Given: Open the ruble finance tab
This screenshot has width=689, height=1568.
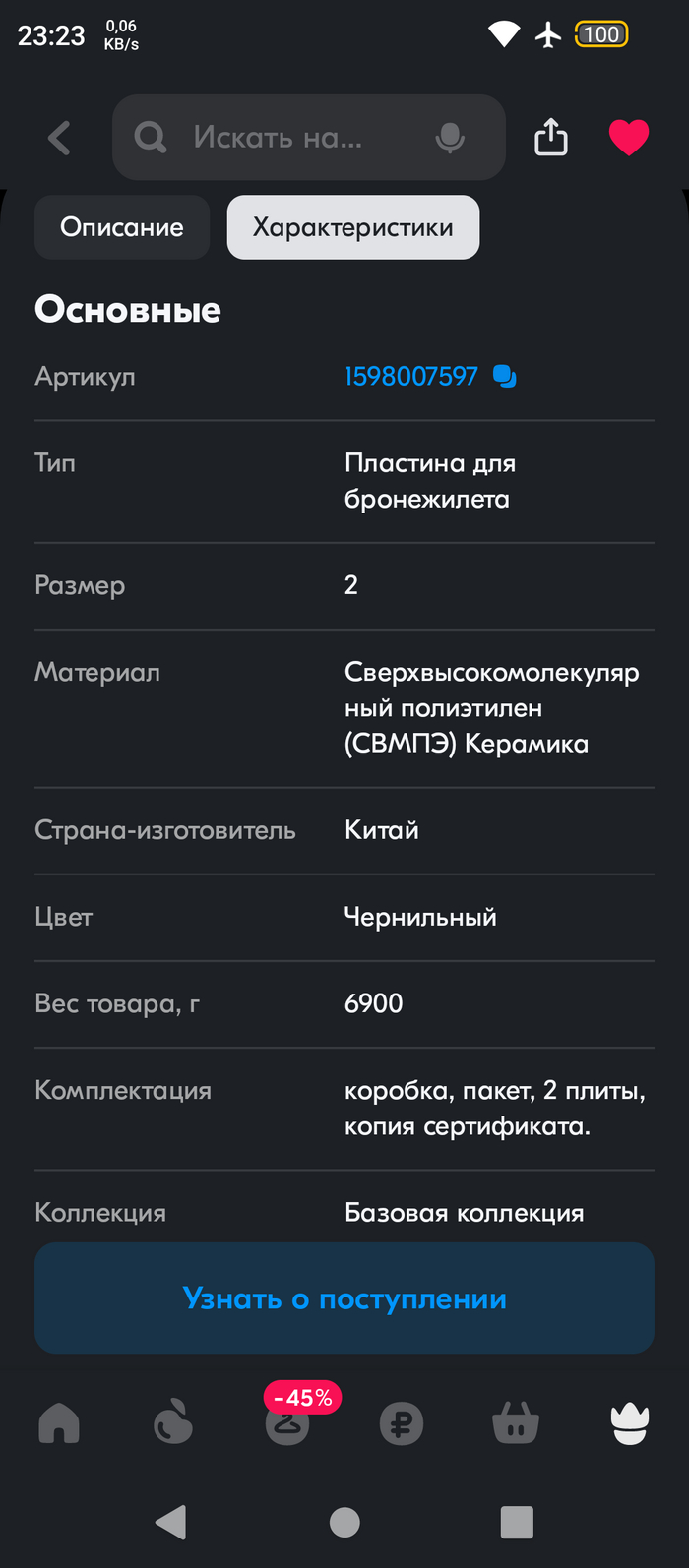Looking at the screenshot, I should pos(402,1423).
